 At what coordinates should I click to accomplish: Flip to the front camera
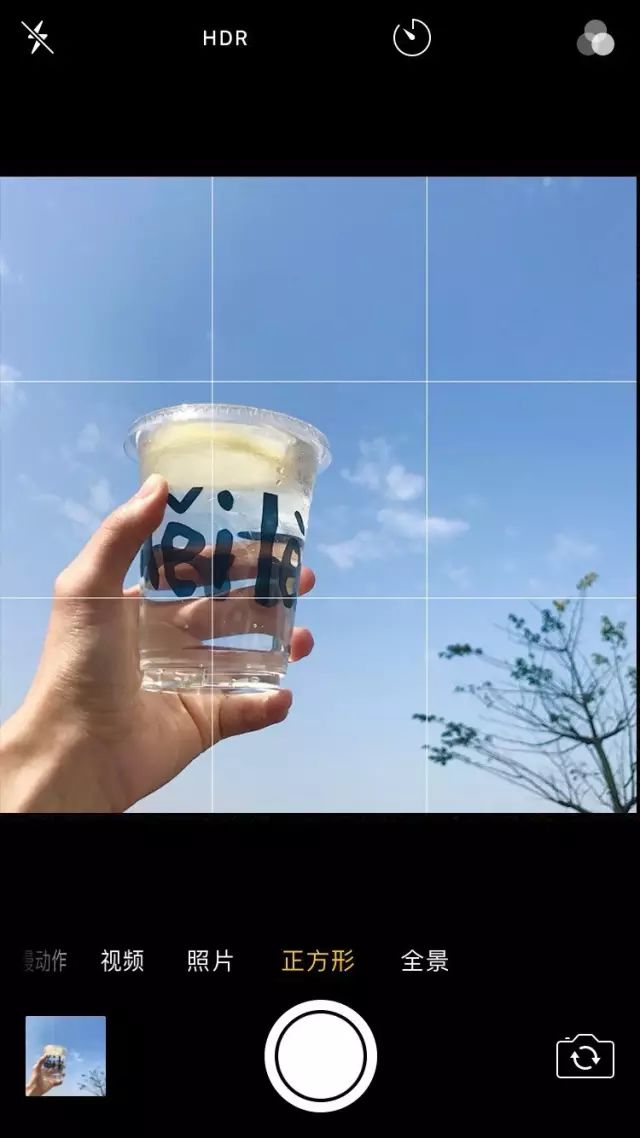coord(585,1057)
